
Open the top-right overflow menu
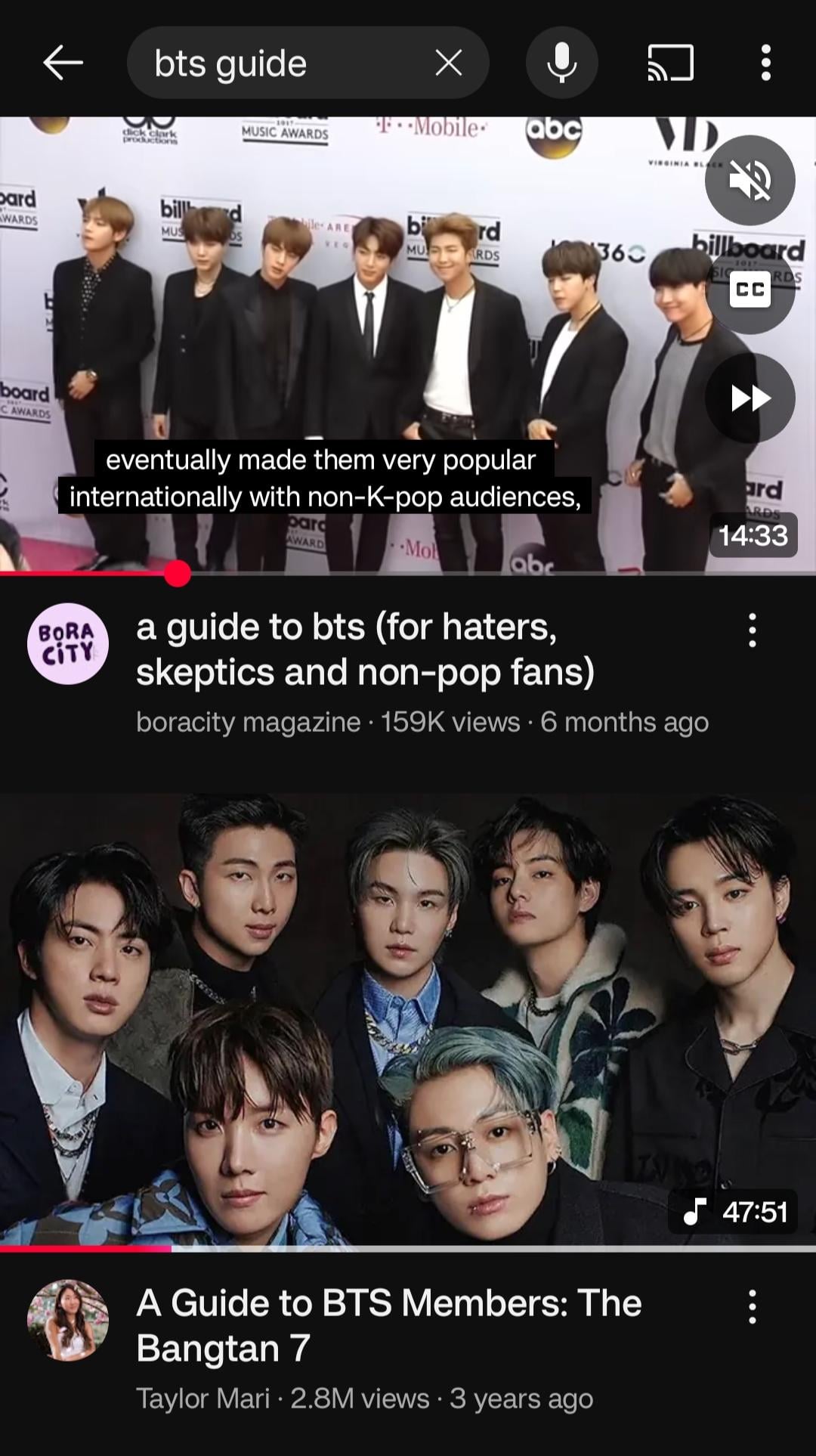pos(765,63)
